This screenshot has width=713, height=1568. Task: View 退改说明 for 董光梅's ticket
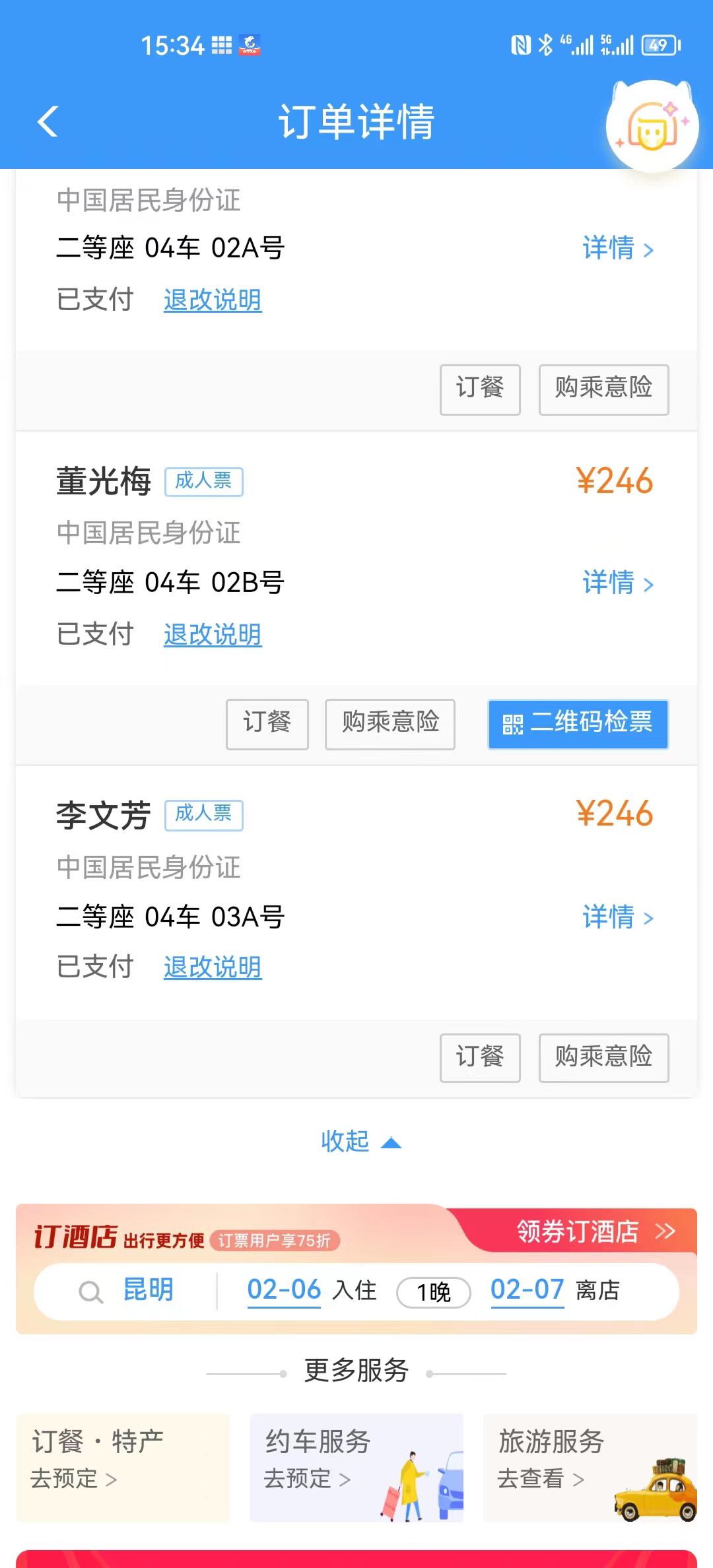pos(213,634)
